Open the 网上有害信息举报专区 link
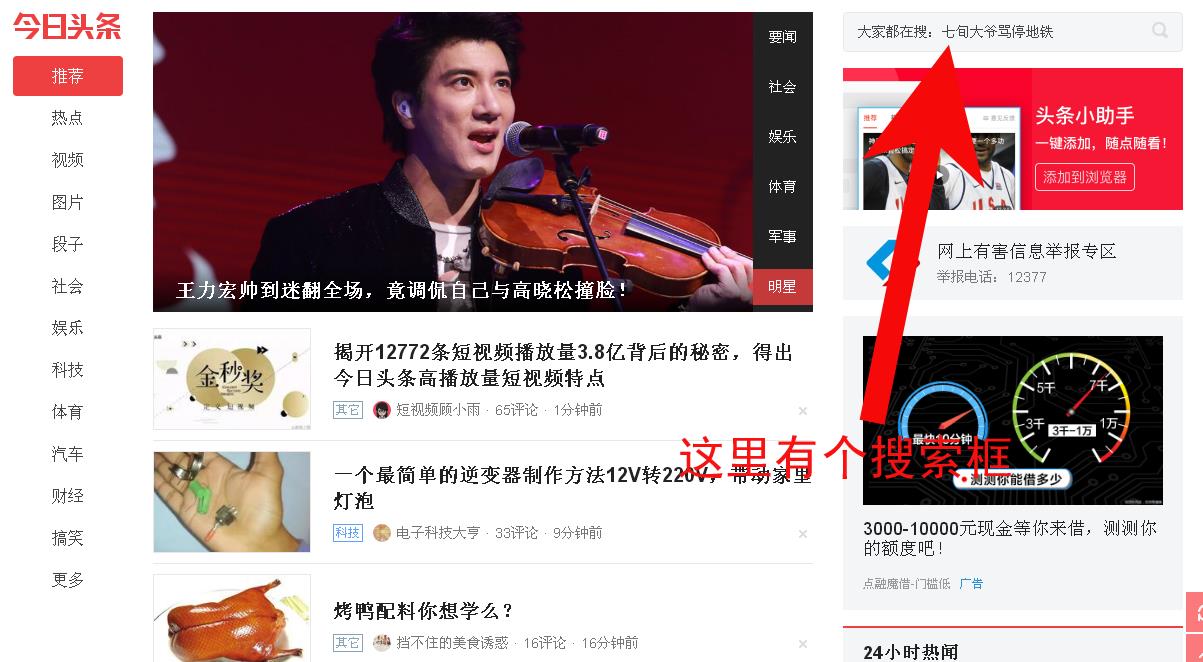 point(1026,251)
